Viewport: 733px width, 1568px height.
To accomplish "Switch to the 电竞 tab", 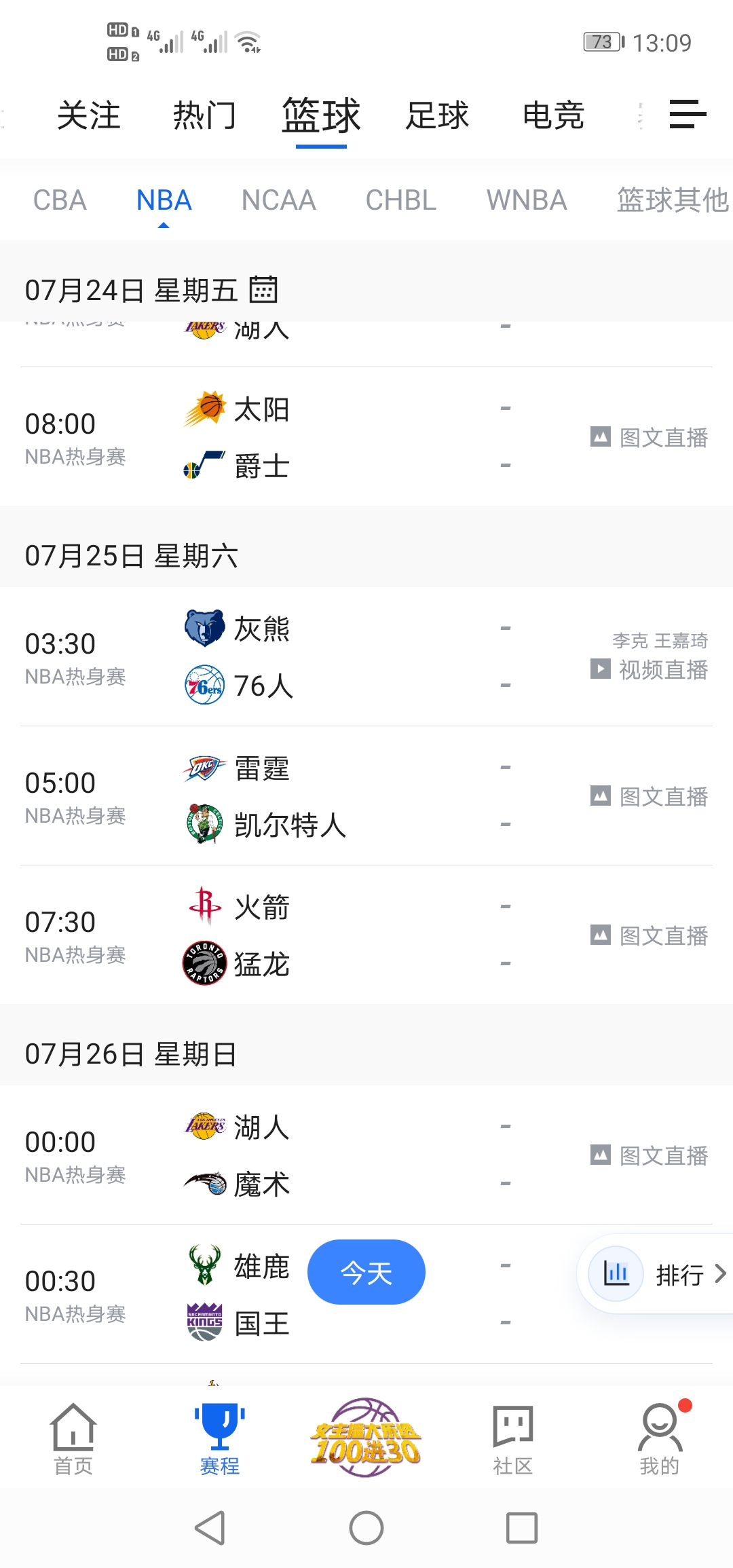I will pos(553,115).
